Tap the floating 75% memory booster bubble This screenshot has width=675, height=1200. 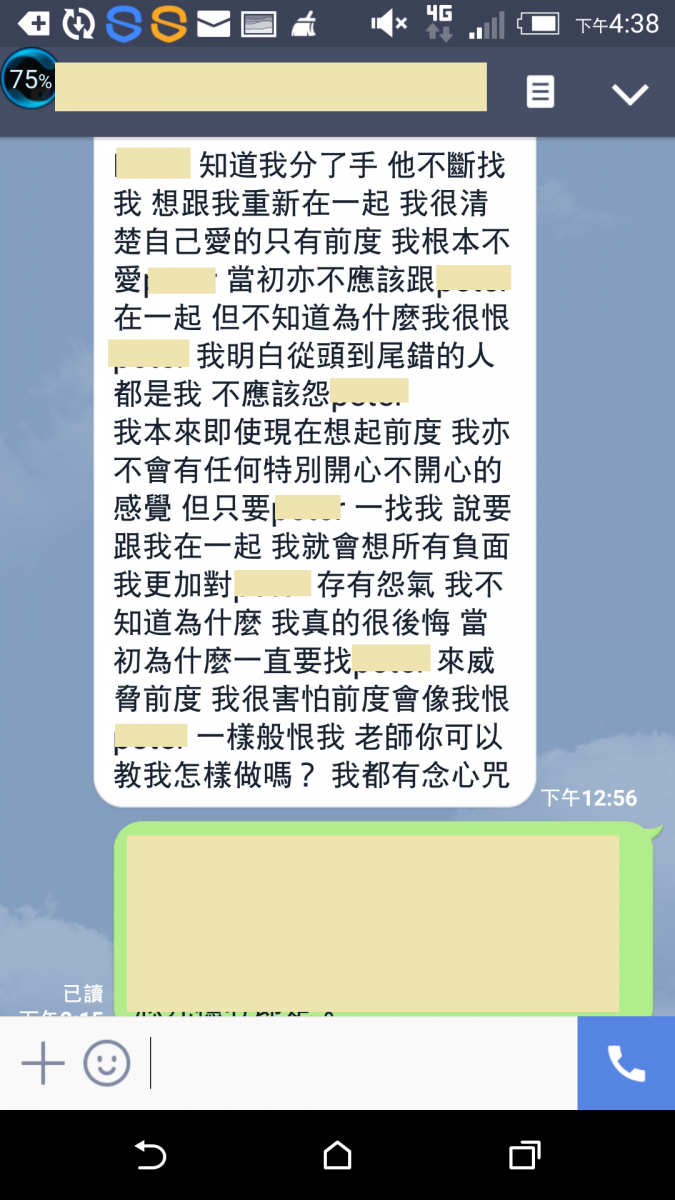29,79
